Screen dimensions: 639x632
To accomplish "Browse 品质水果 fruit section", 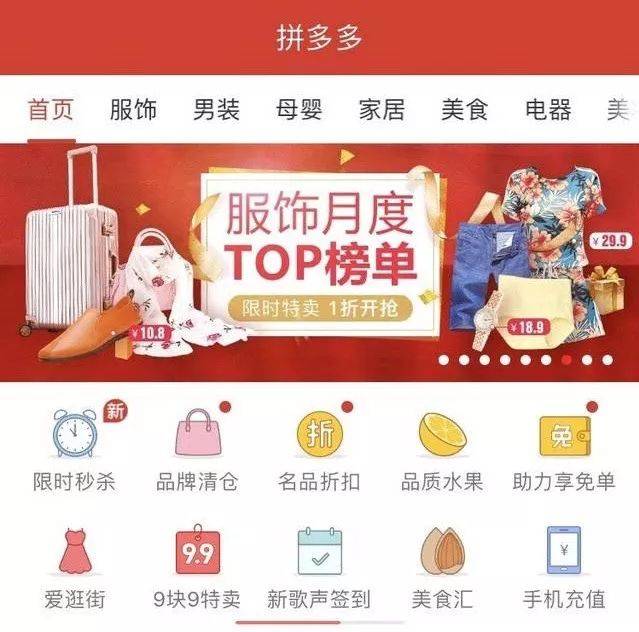I will coord(442,448).
